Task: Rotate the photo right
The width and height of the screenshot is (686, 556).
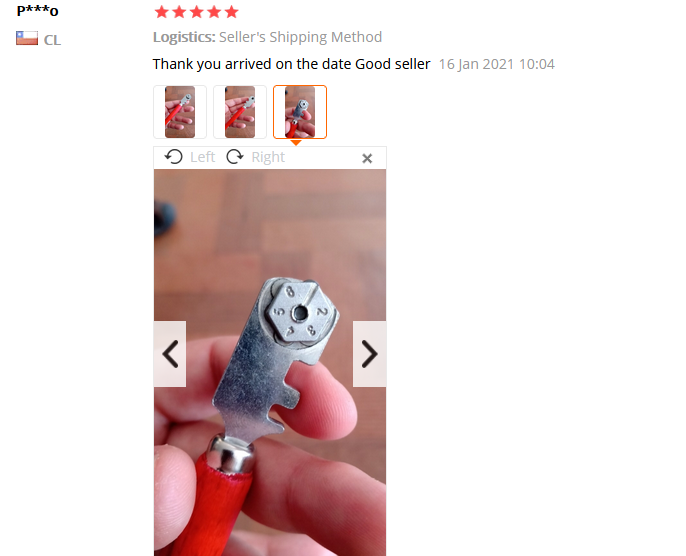Action: pos(256,157)
